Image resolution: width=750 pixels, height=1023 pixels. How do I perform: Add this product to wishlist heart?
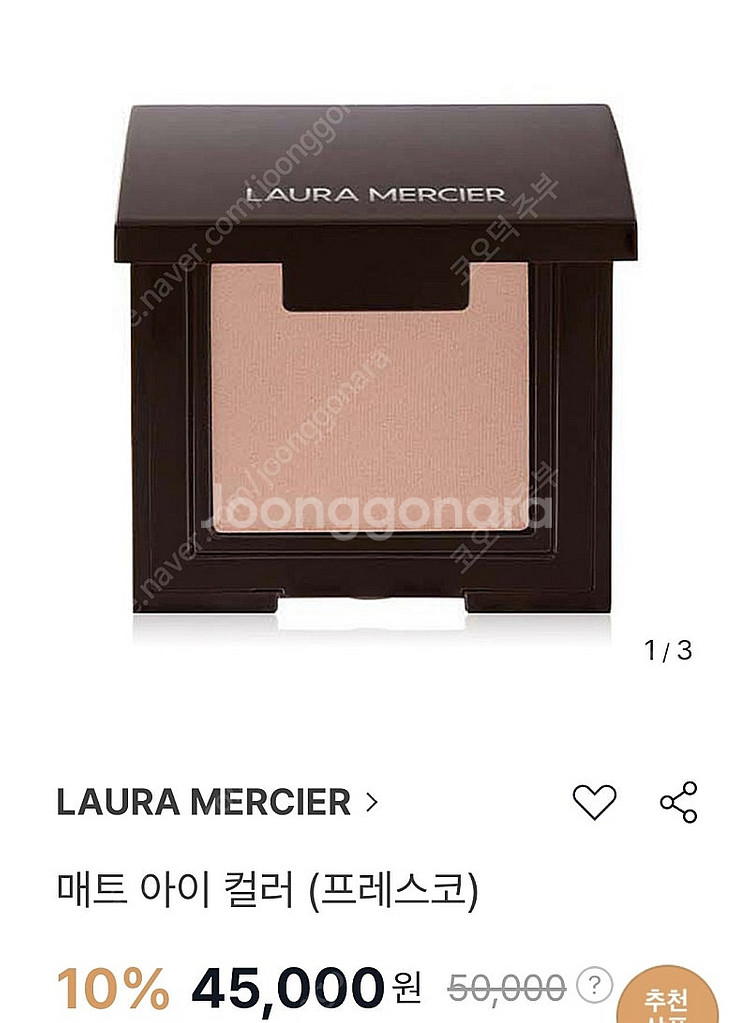[594, 802]
